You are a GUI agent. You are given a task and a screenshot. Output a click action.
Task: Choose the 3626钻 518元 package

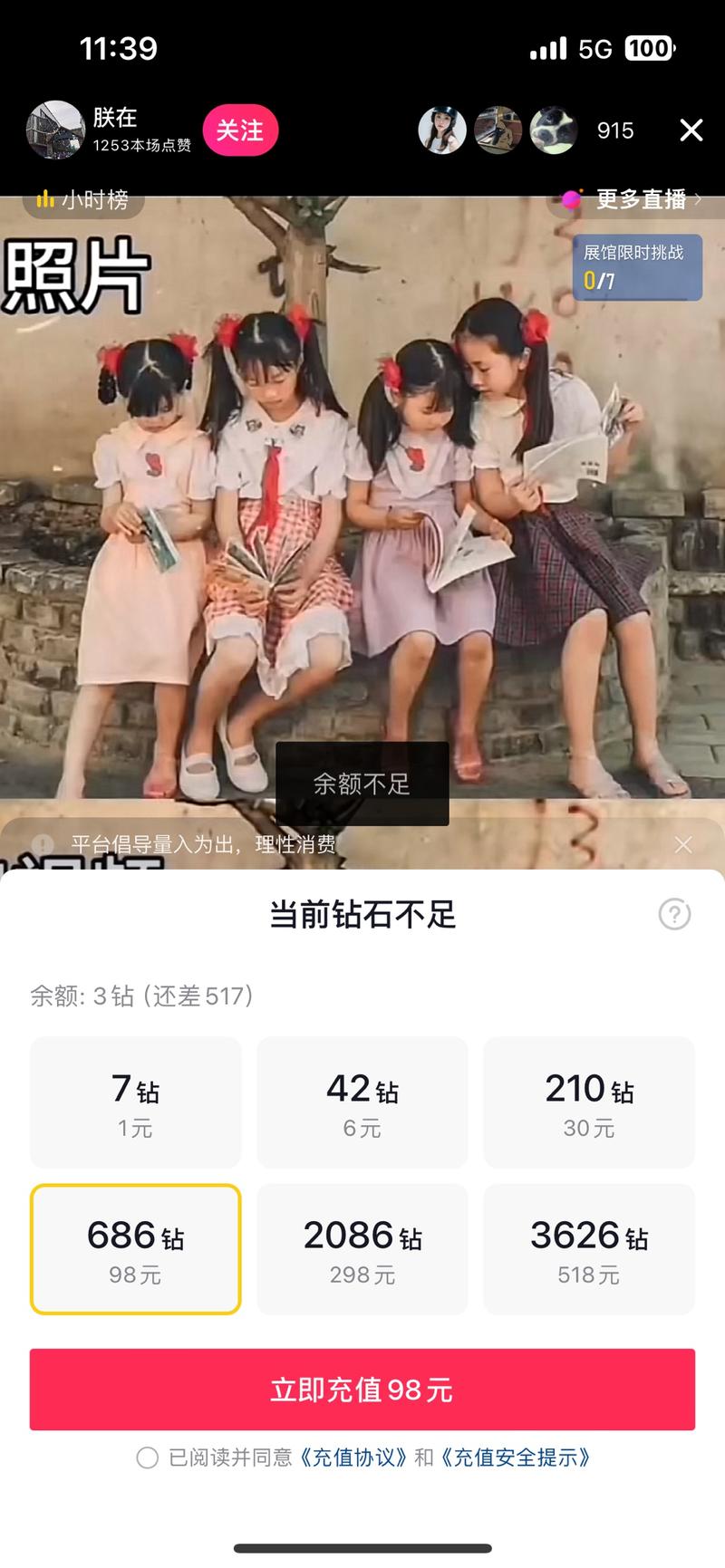pyautogui.click(x=589, y=1249)
